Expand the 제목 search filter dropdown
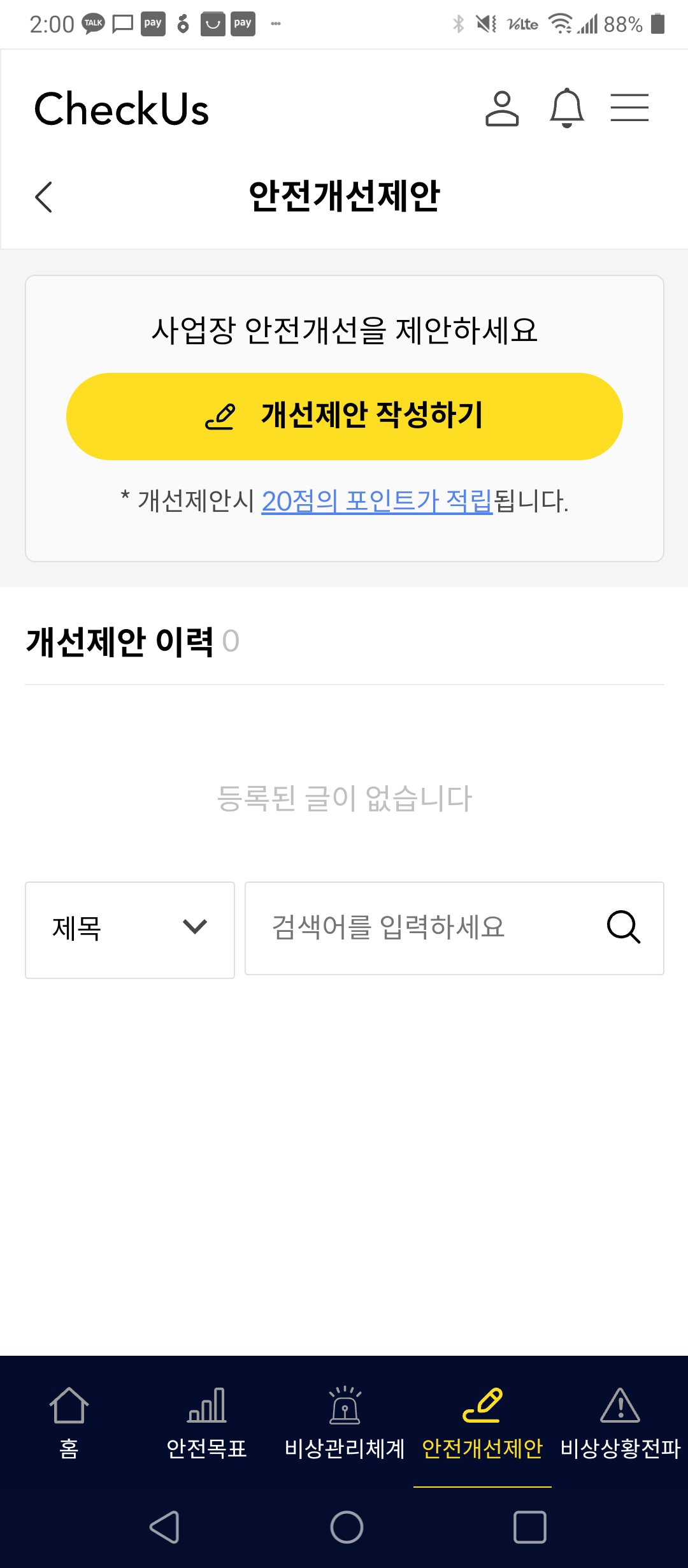Screen dimensions: 688x1568 130,929
